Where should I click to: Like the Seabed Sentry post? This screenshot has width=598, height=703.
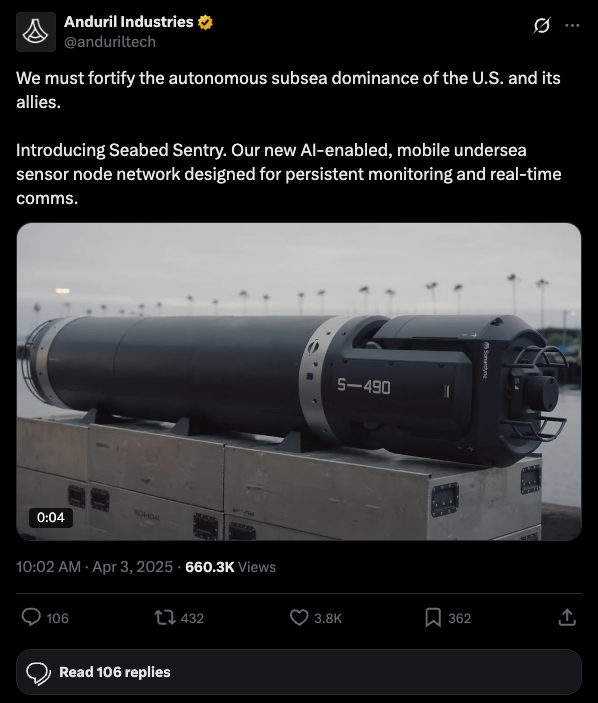[x=299, y=618]
